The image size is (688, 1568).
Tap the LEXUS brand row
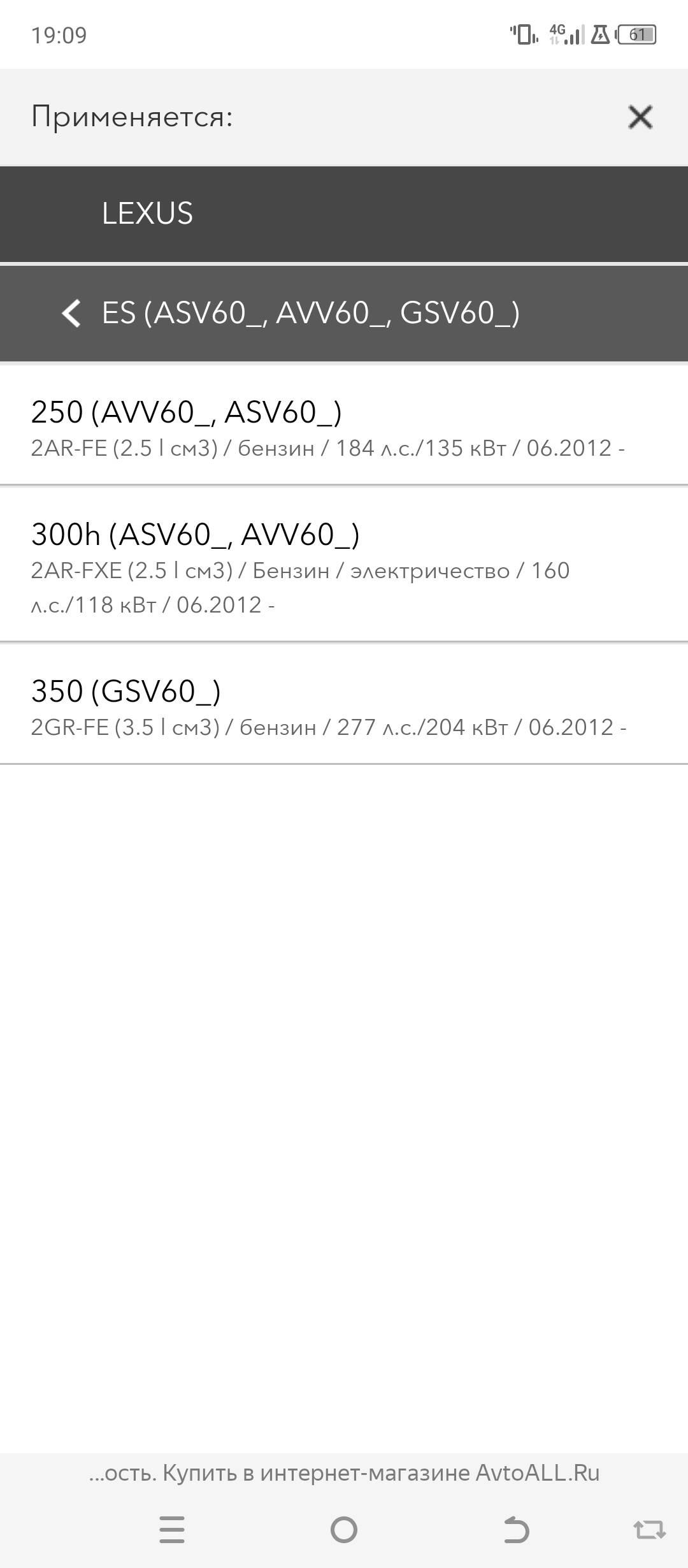tap(344, 214)
